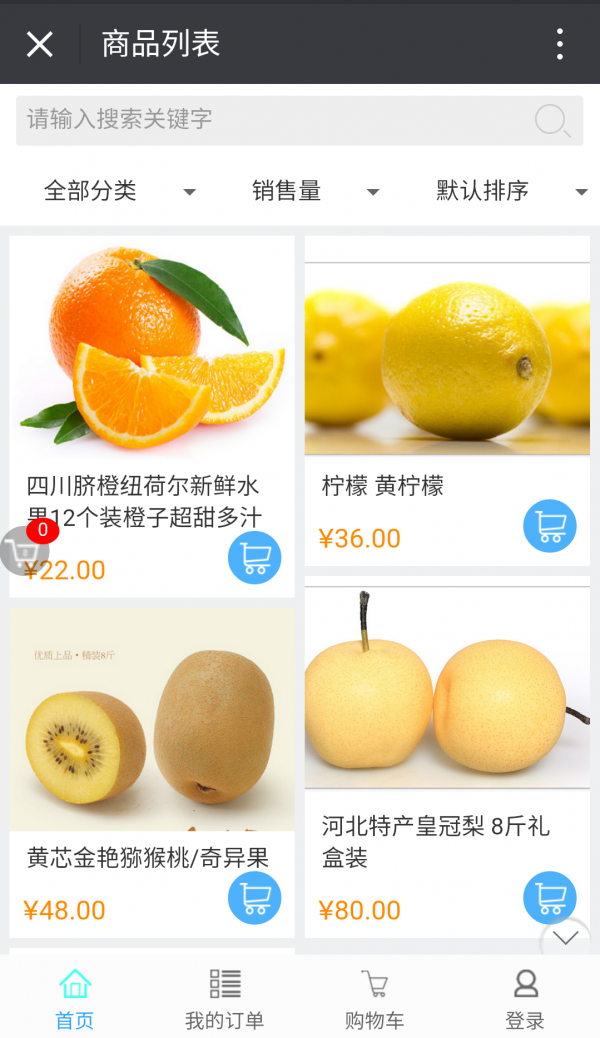600x1038 pixels.
Task: Tap the 请输入搜索关键字 search field
Action: click(x=270, y=120)
